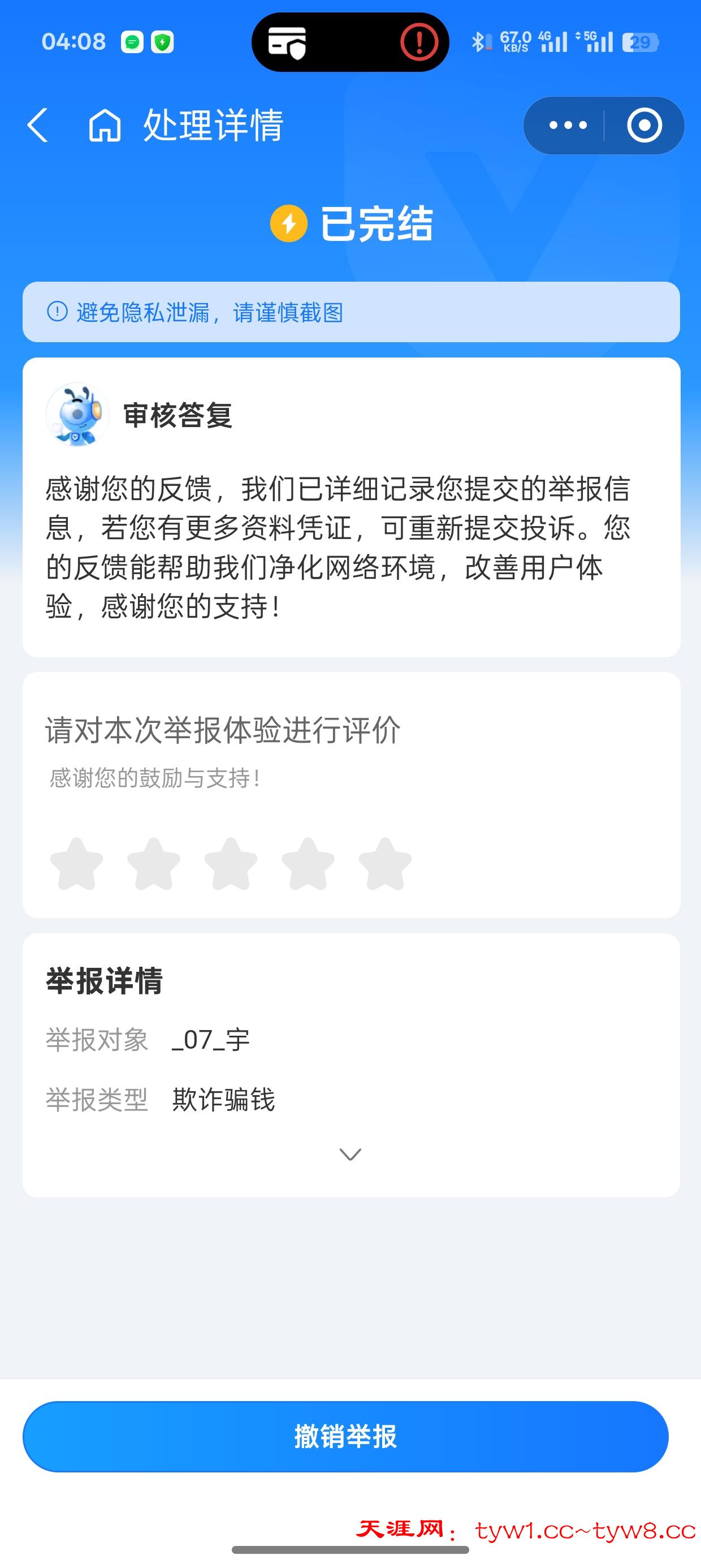Viewport: 701px width, 1568px height.
Task: Go back from 处理详情 page
Action: point(38,126)
